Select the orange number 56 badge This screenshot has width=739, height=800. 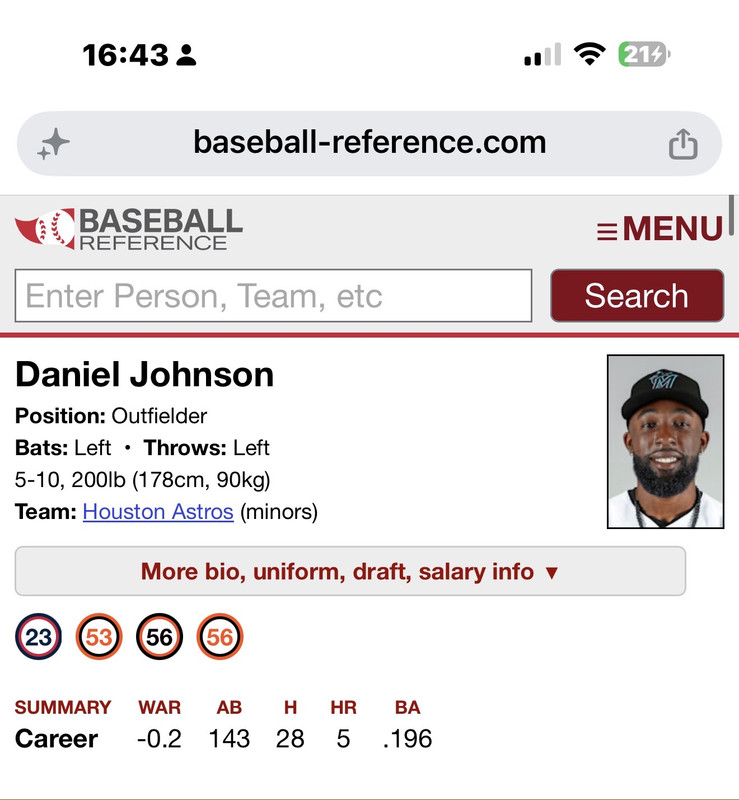point(220,637)
